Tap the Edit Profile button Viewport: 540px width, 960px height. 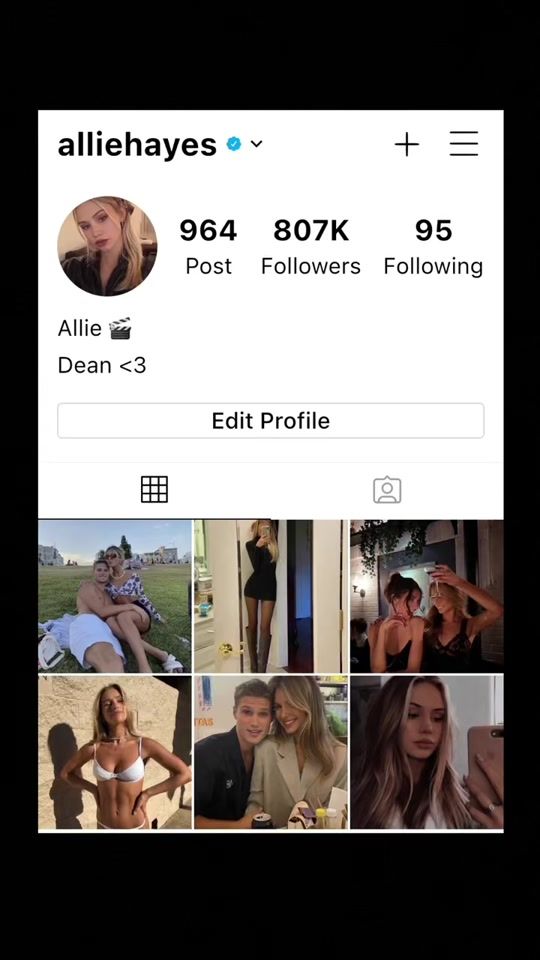click(x=271, y=421)
